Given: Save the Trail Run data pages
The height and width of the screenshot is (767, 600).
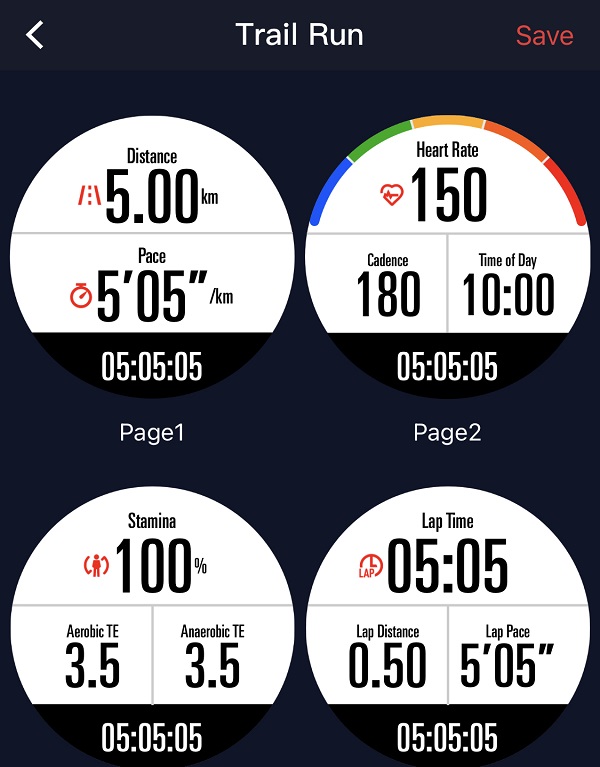Looking at the screenshot, I should pyautogui.click(x=544, y=36).
